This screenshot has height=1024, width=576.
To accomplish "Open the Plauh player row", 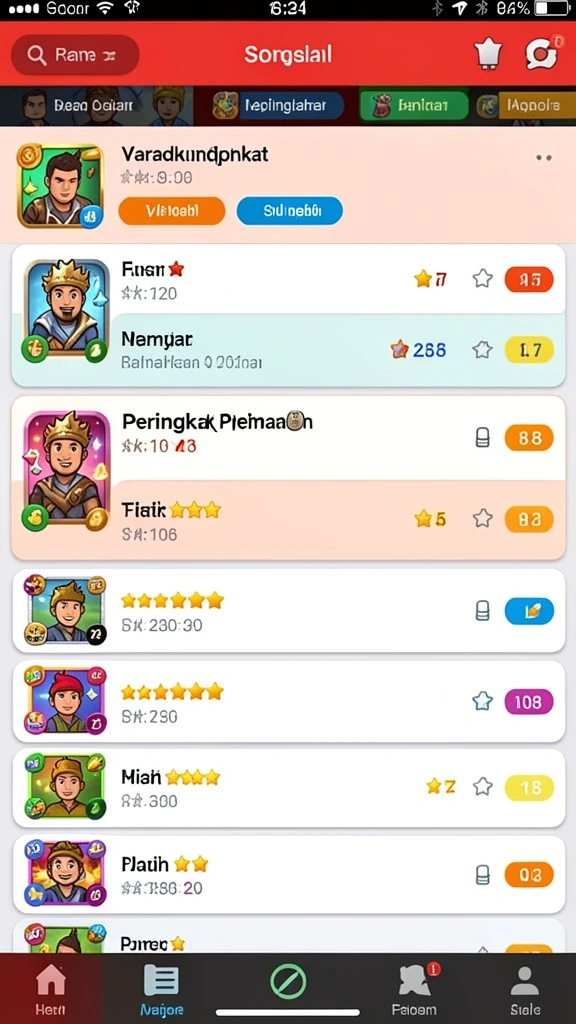I will 289,874.
